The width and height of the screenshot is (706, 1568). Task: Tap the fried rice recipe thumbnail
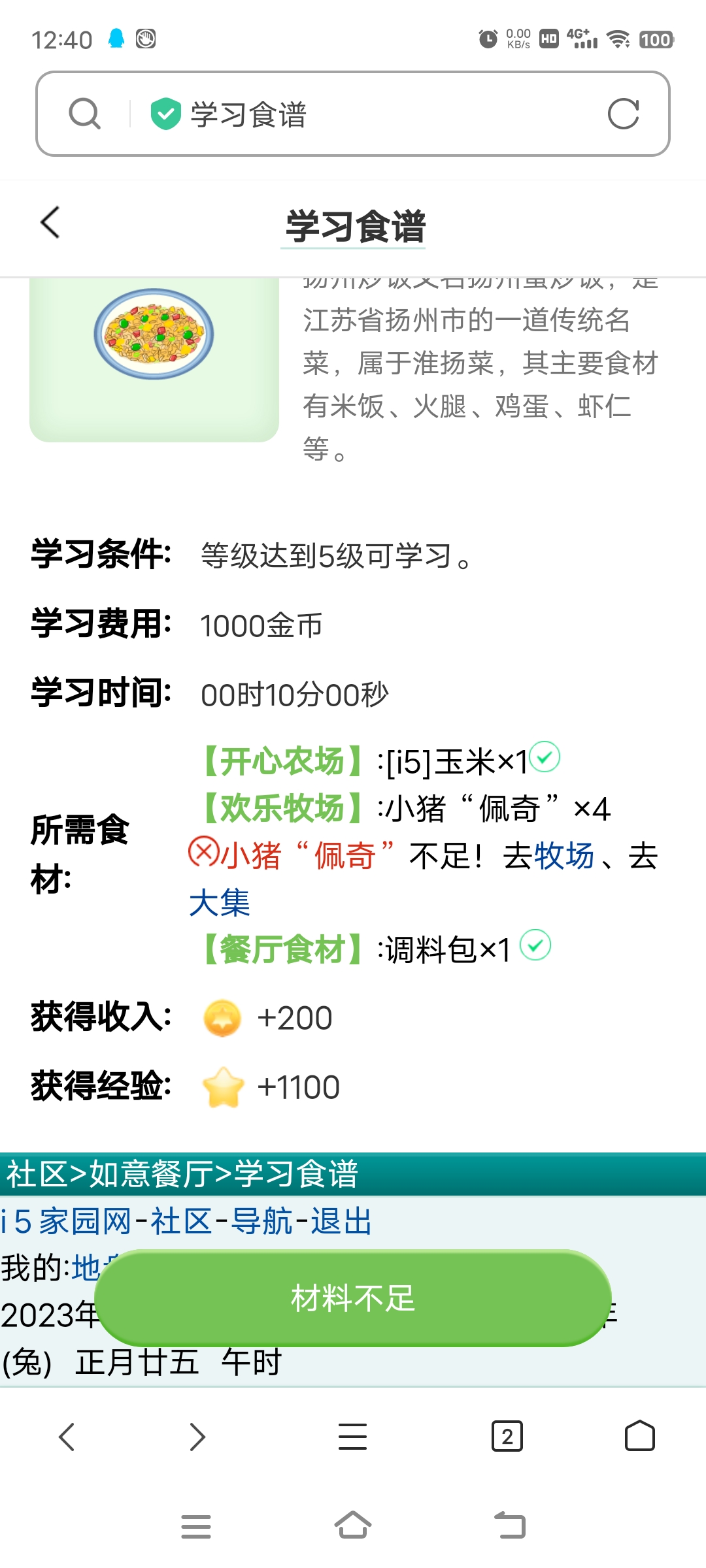[x=154, y=357]
